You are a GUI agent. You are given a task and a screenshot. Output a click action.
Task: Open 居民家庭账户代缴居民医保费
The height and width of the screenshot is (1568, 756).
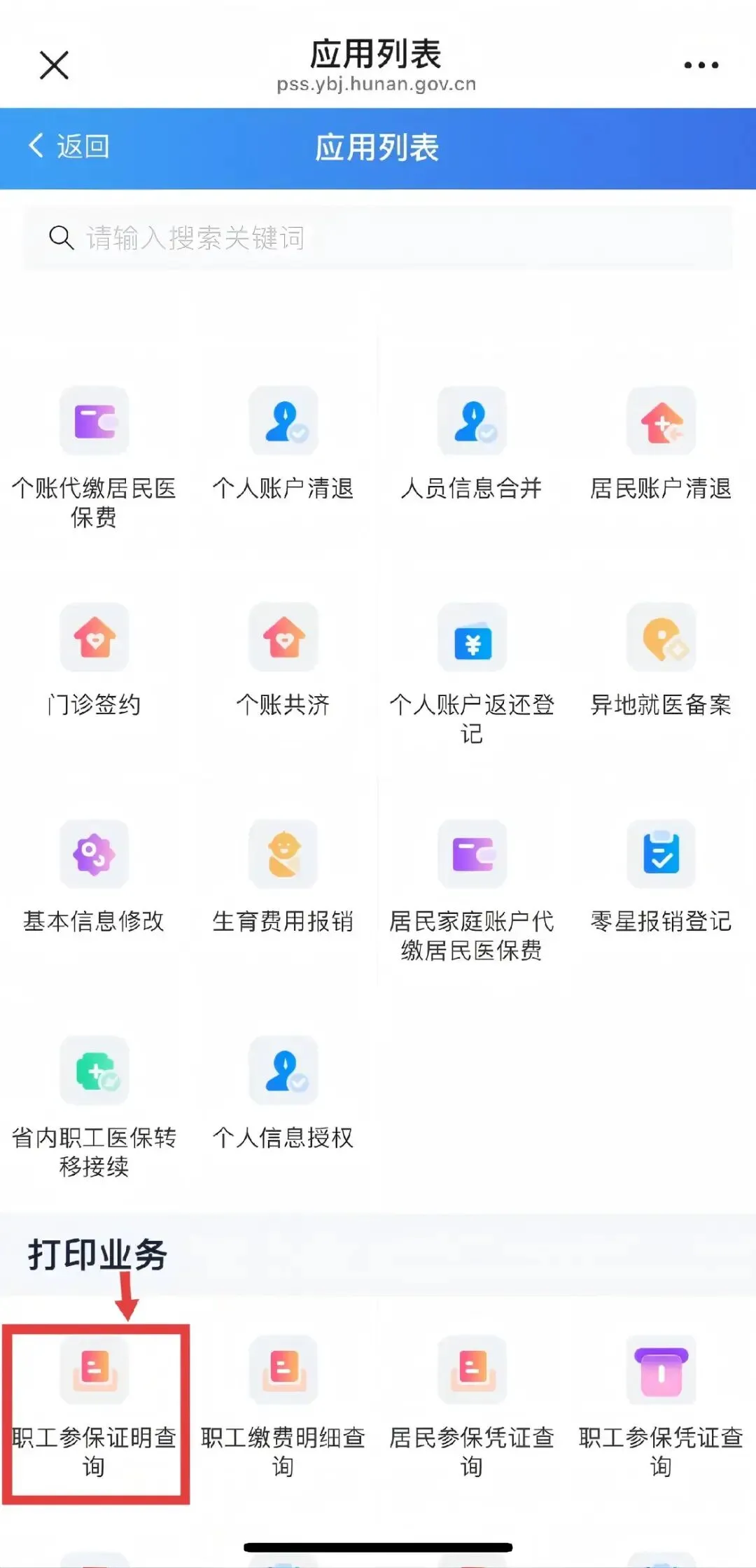point(472,891)
